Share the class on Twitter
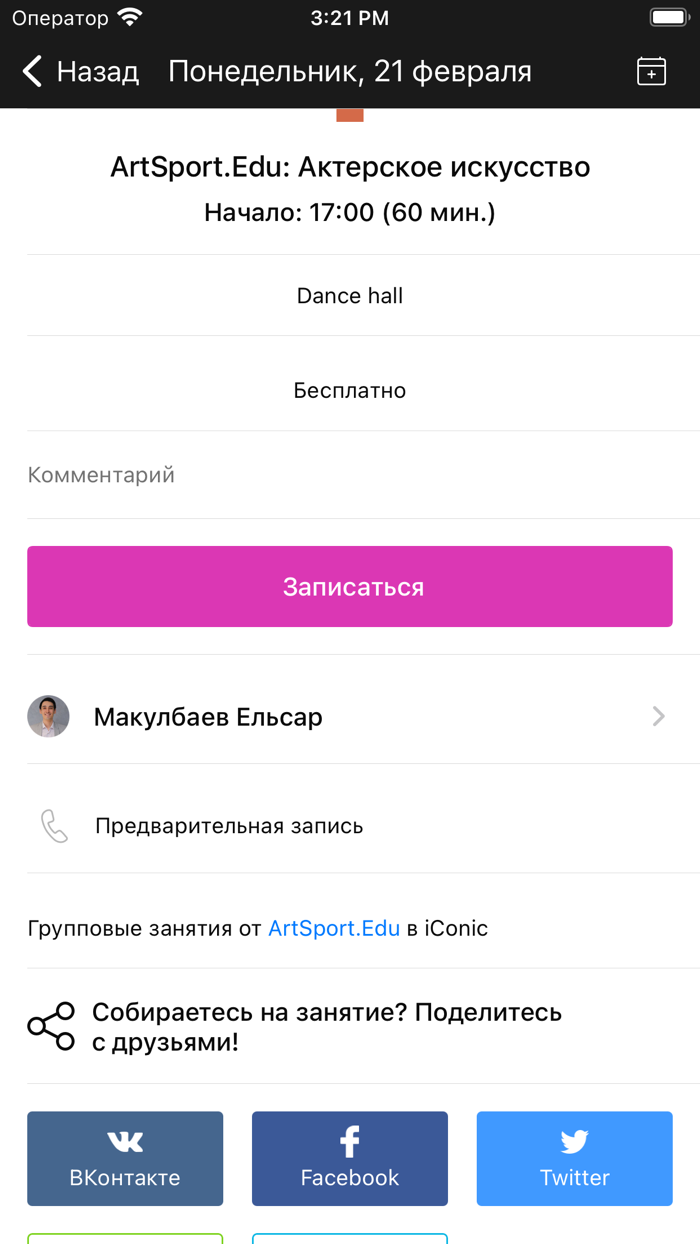 [574, 1158]
